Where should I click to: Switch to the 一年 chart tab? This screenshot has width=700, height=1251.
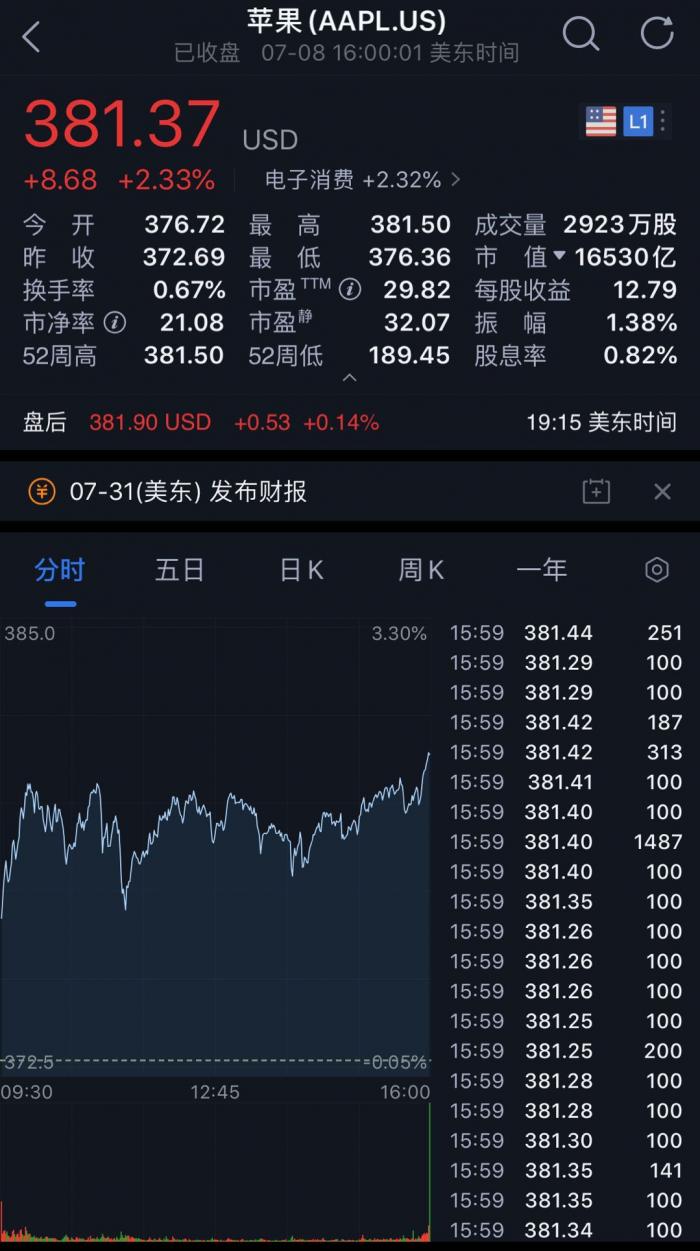click(x=542, y=571)
